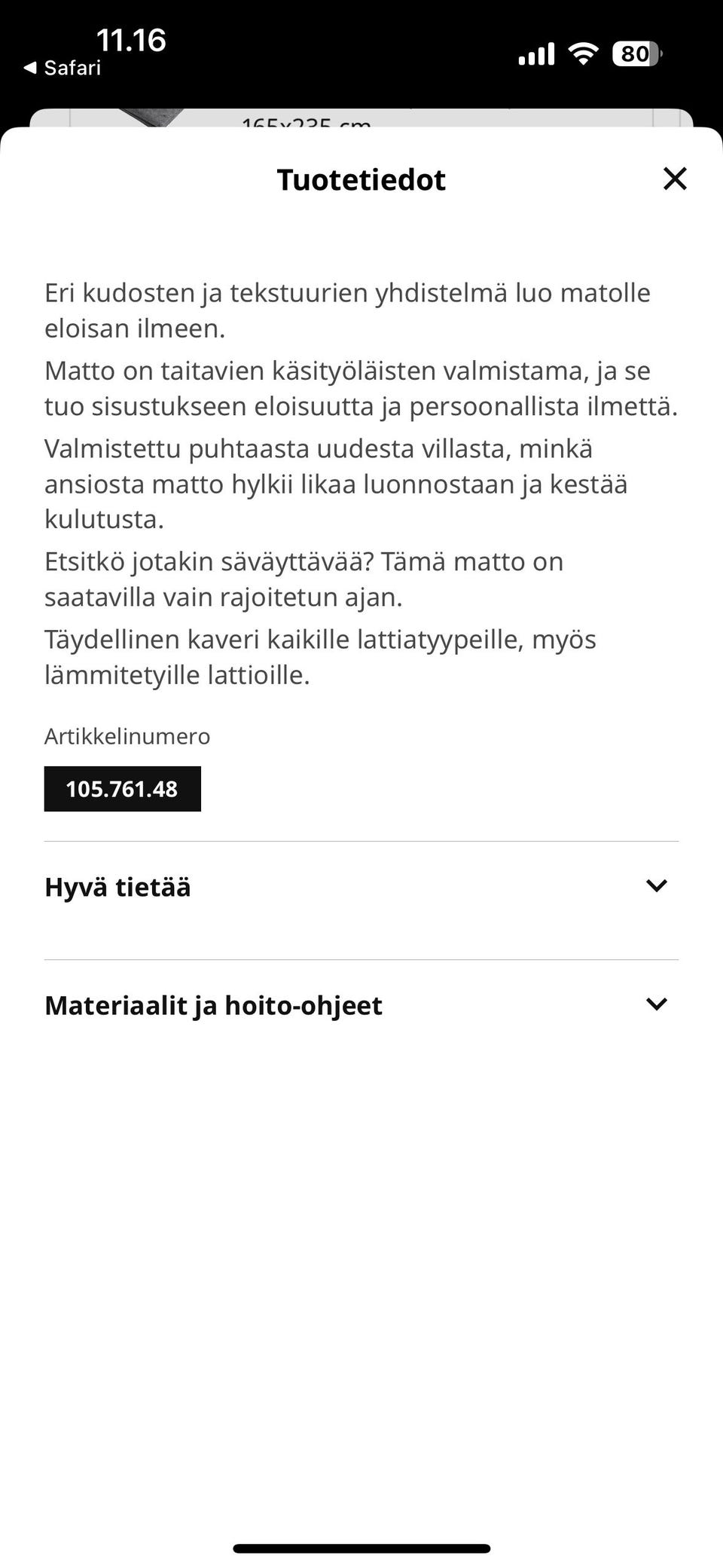Tap the chevron beside Materiaalit ja hoito-ohjeet

click(x=656, y=1004)
